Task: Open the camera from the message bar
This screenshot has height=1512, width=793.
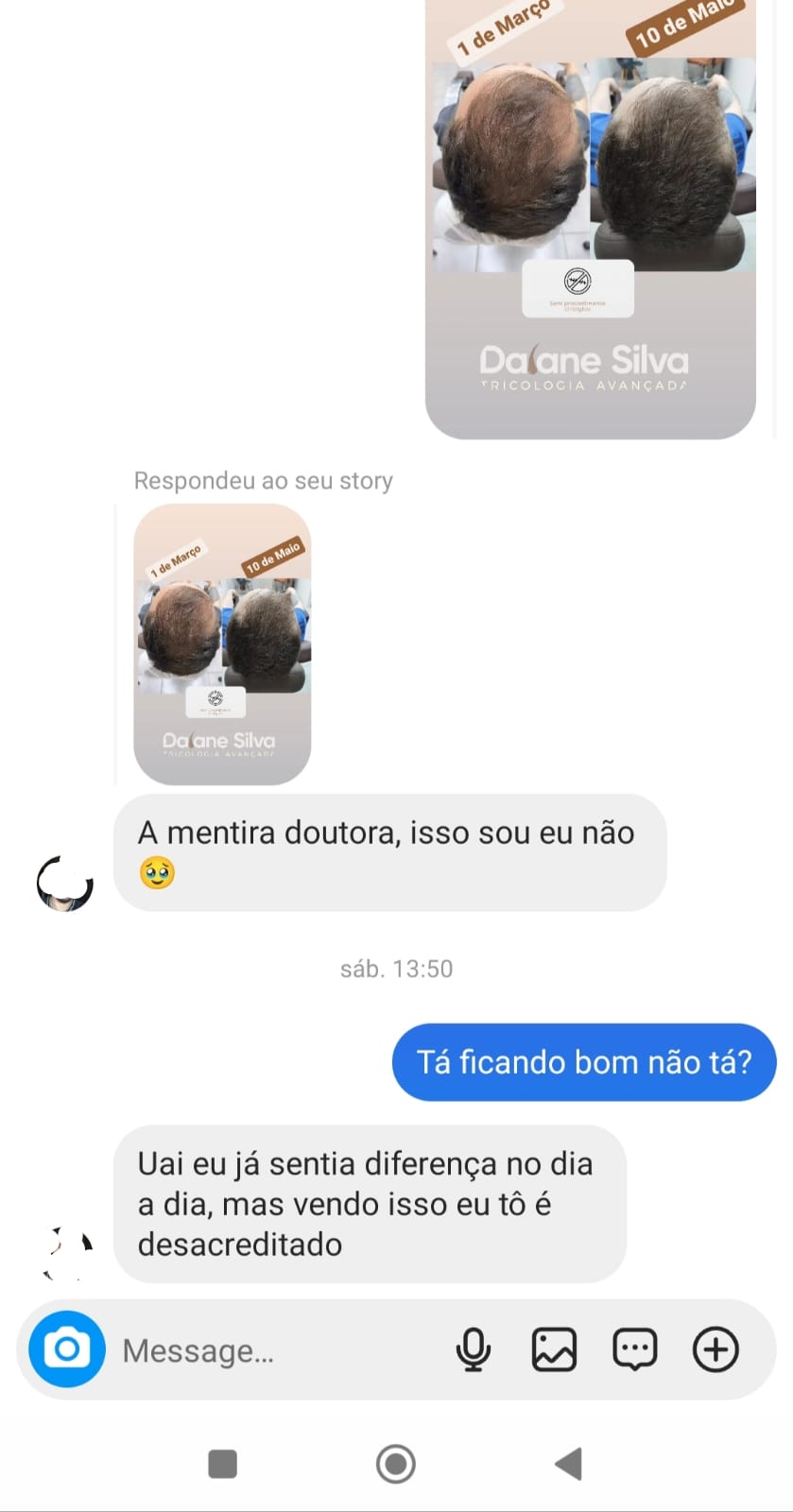Action: [66, 1349]
